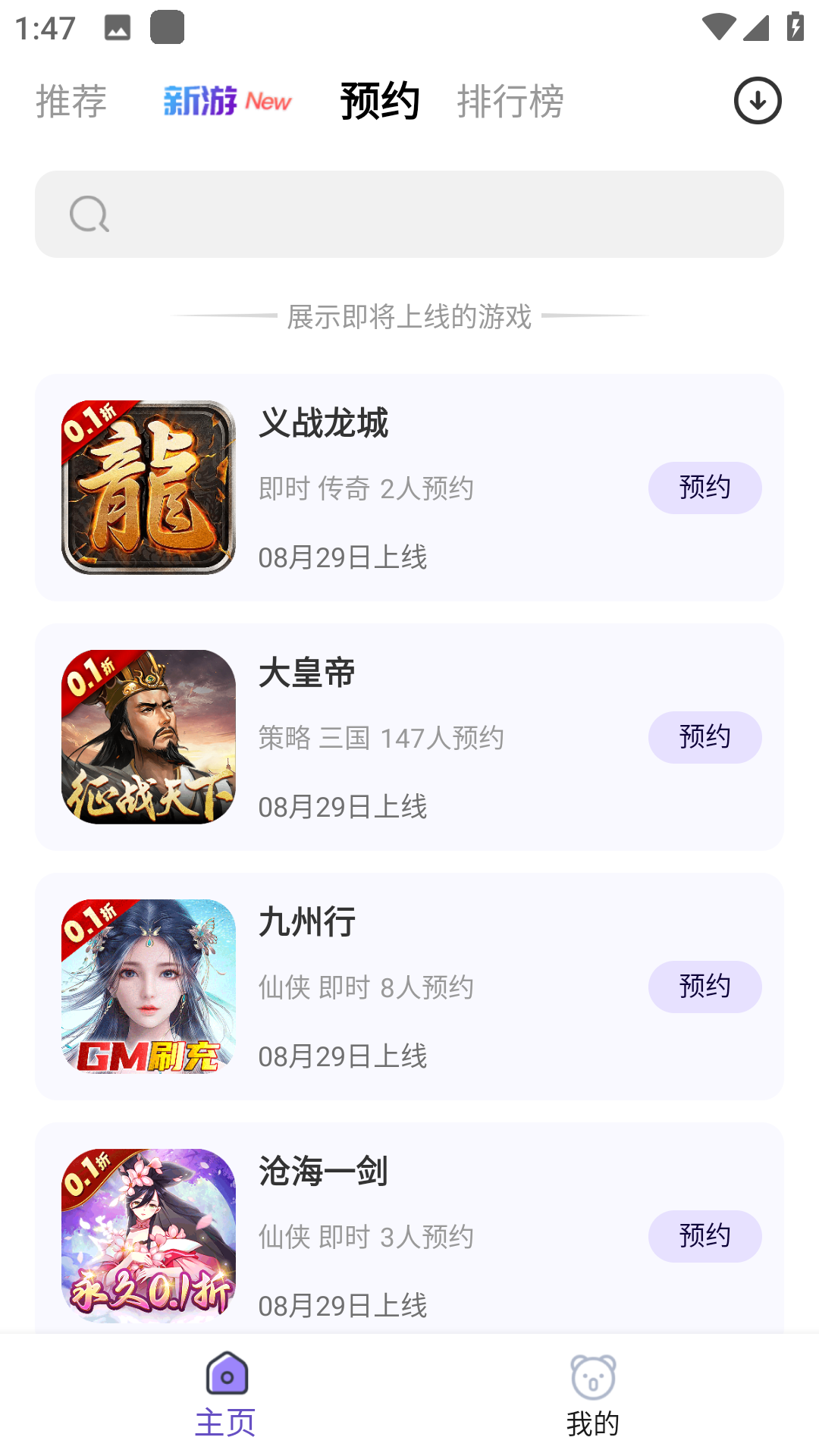Reserve 义战龙城 with its 预约 button
This screenshot has height=1456, width=819.
704,488
